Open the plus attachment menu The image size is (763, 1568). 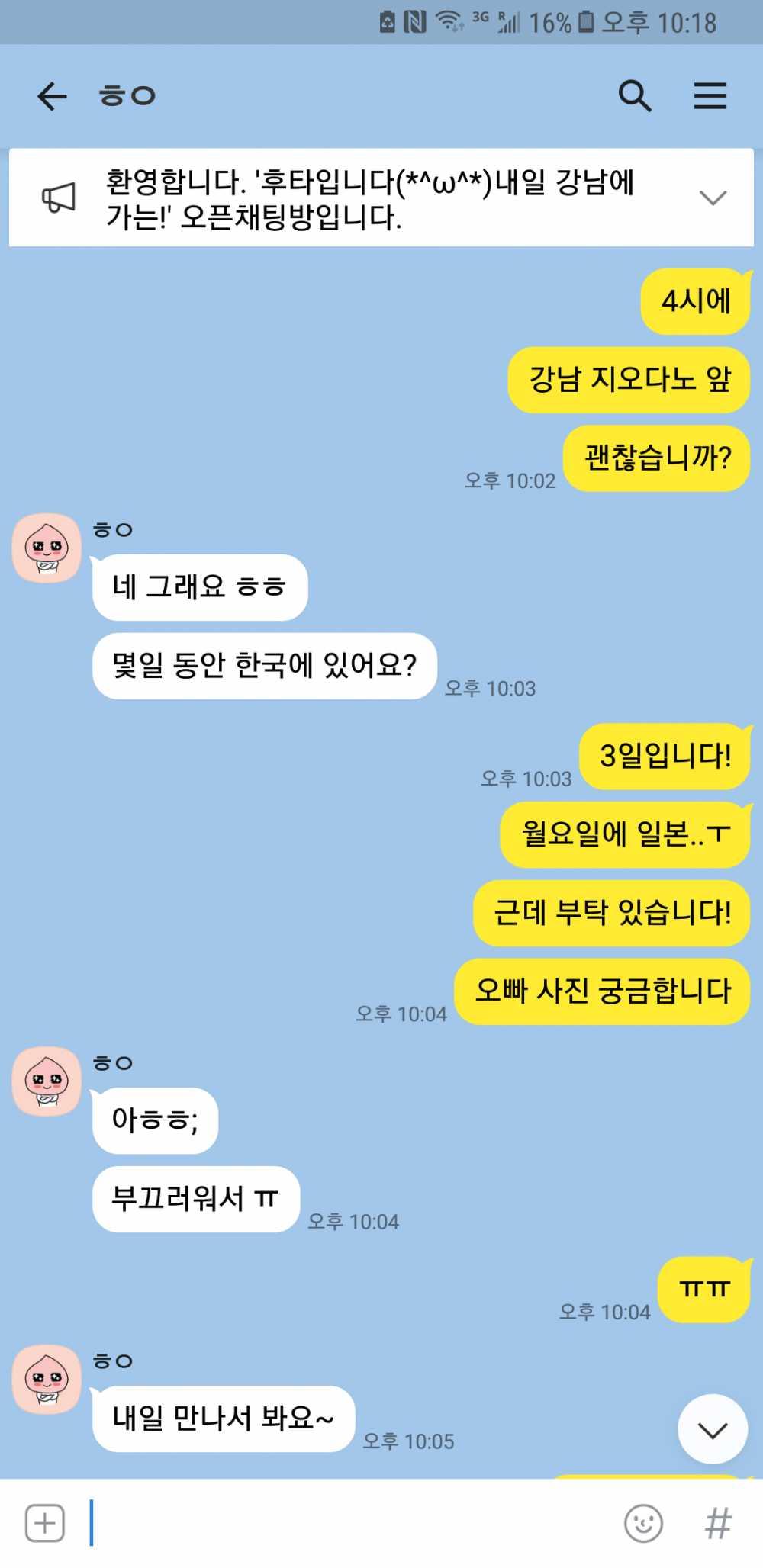[45, 1523]
